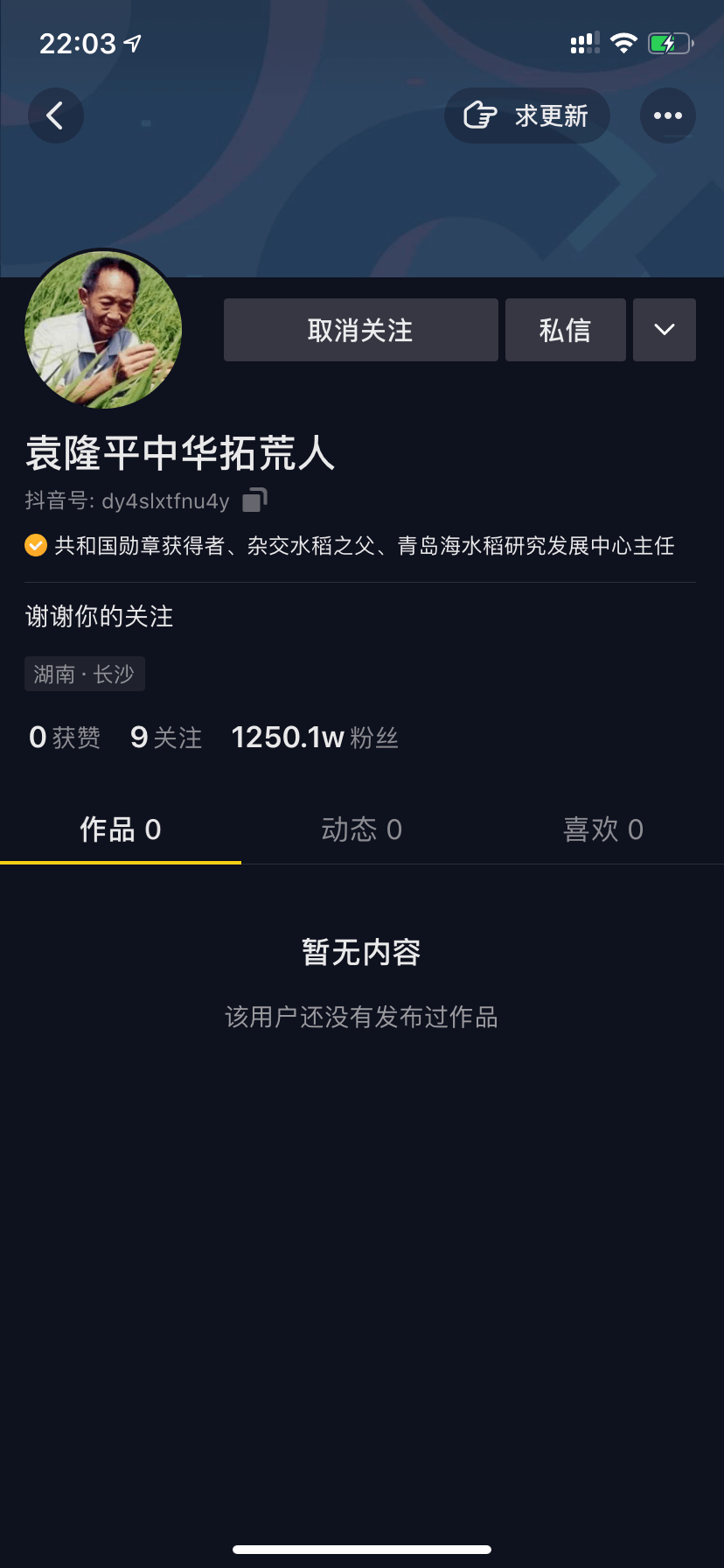Screen dimensions: 724x1568
Task: Tap 取消关注 to unfollow
Action: (x=360, y=330)
